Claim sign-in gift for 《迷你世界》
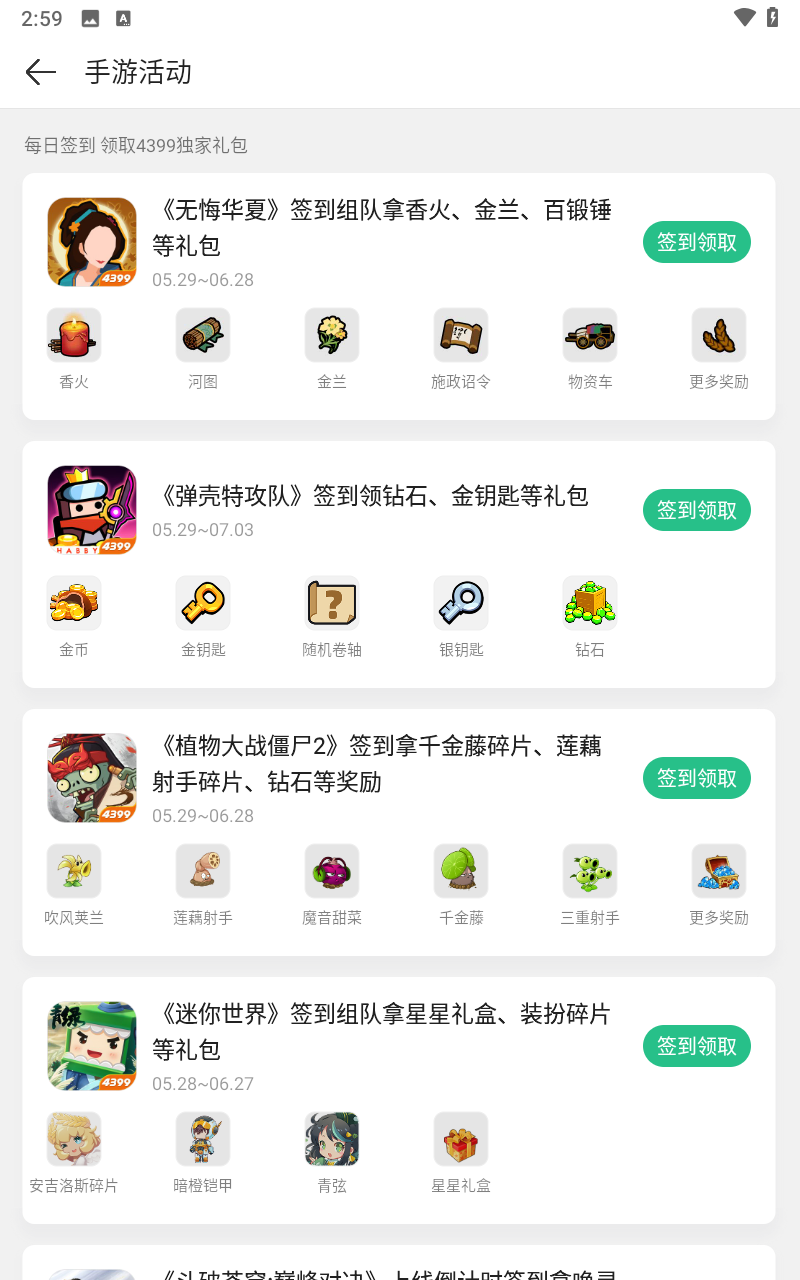Screen dimensions: 800x1280 [696, 1046]
